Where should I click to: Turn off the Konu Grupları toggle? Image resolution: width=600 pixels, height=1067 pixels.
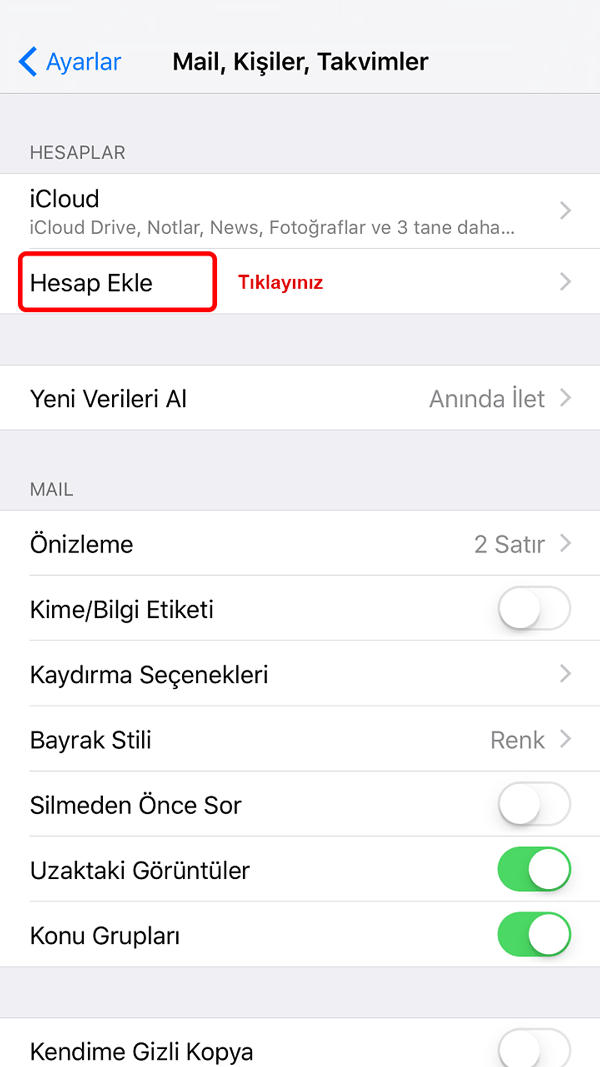pyautogui.click(x=534, y=936)
